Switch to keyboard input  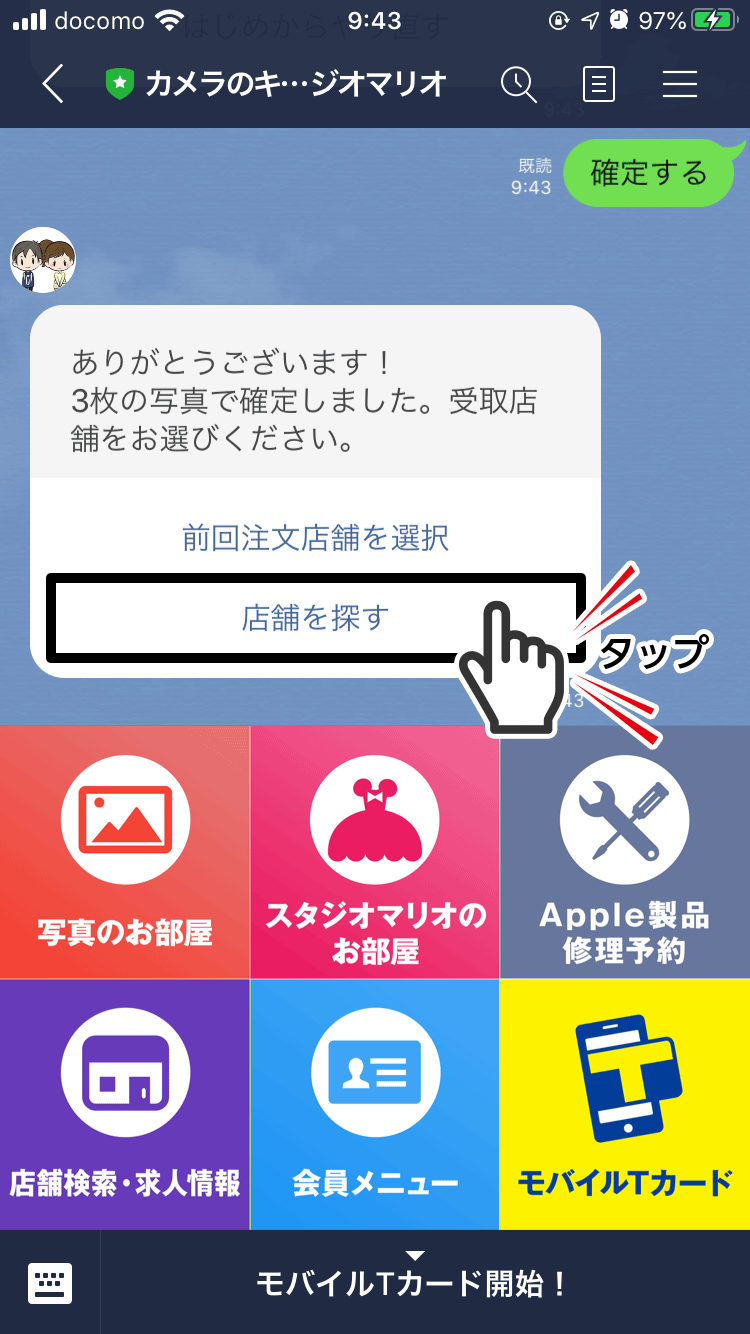(x=50, y=1283)
